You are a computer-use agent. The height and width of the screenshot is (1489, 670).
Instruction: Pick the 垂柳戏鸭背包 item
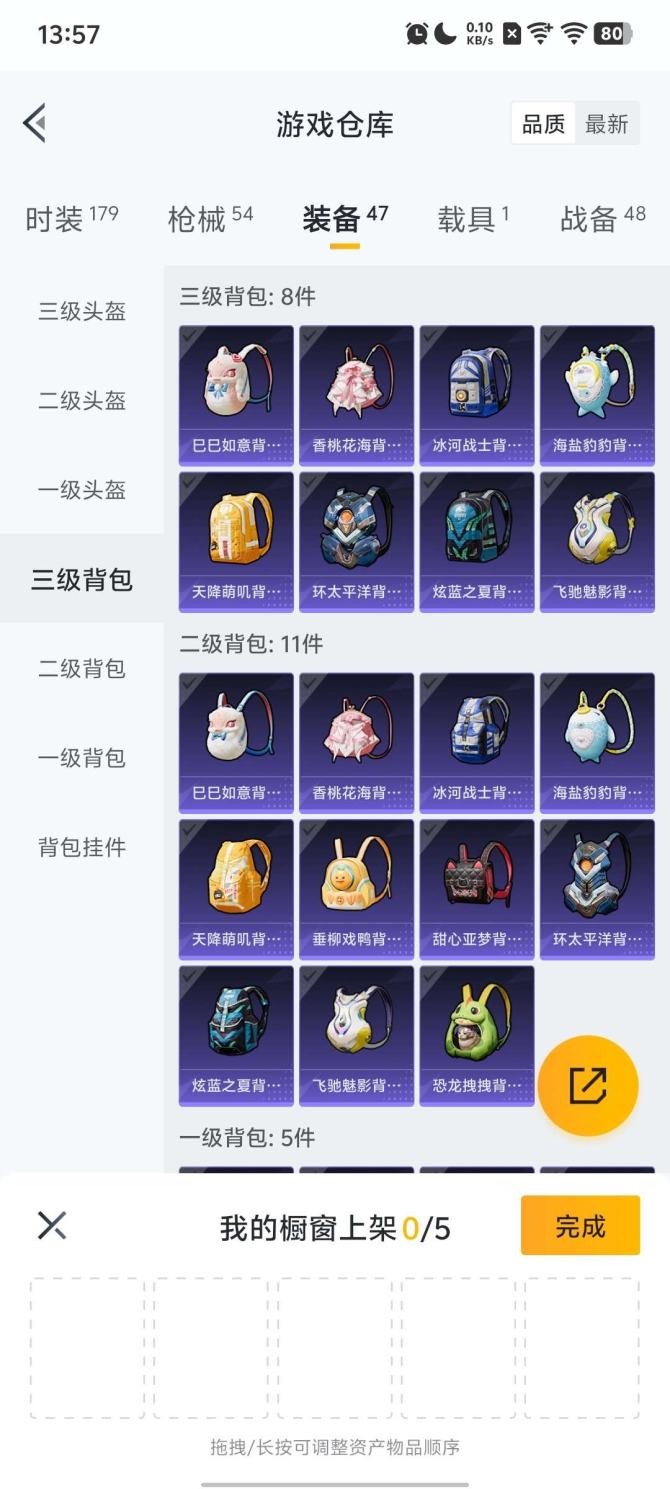pyautogui.click(x=356, y=889)
